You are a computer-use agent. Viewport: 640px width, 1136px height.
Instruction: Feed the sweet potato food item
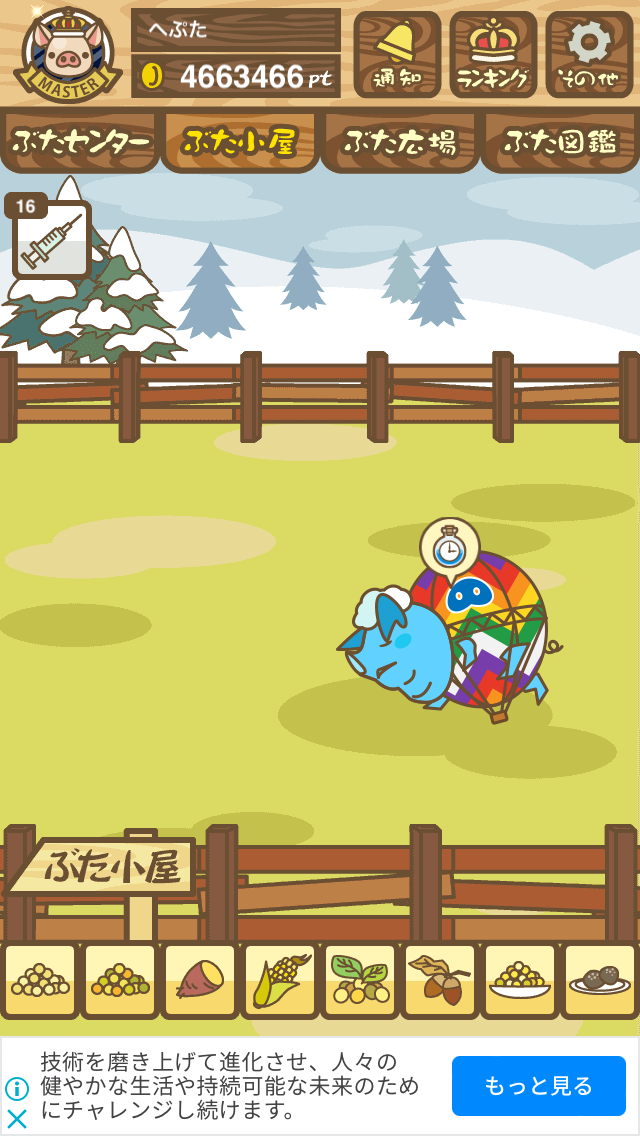tap(200, 980)
